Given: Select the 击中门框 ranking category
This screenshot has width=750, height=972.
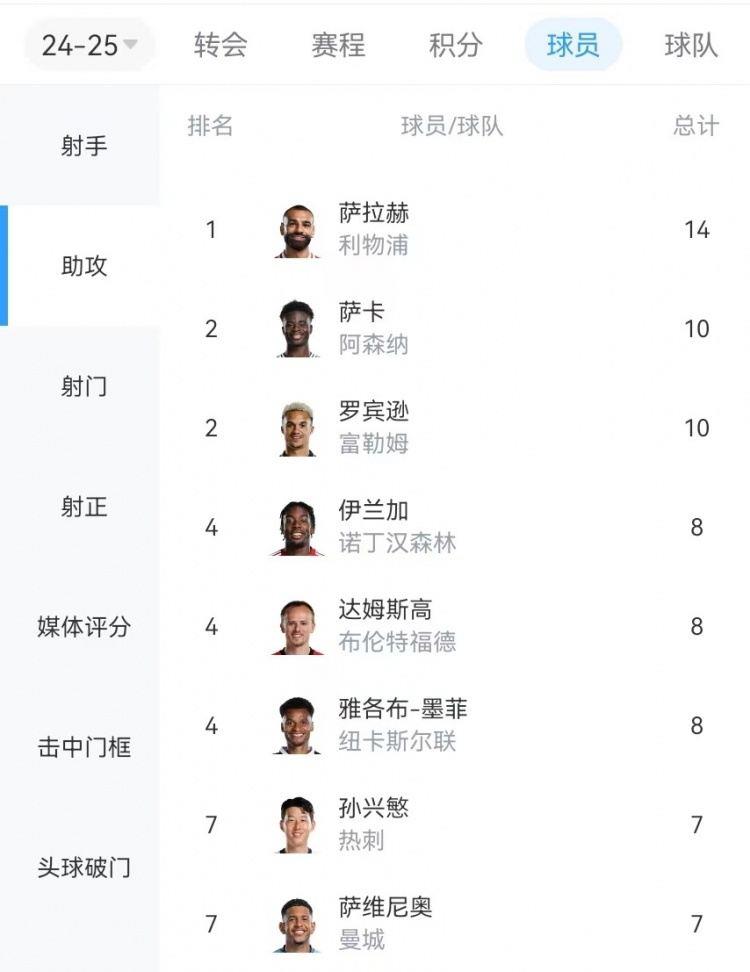Looking at the screenshot, I should (84, 747).
